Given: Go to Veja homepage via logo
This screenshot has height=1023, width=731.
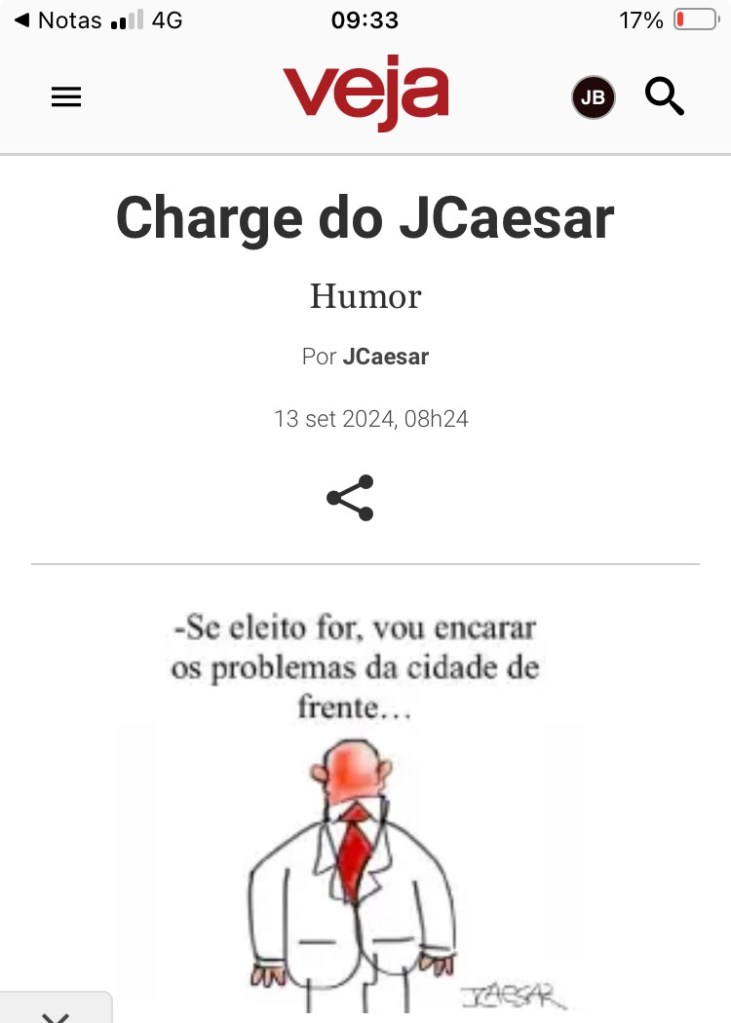Looking at the screenshot, I should 365,92.
